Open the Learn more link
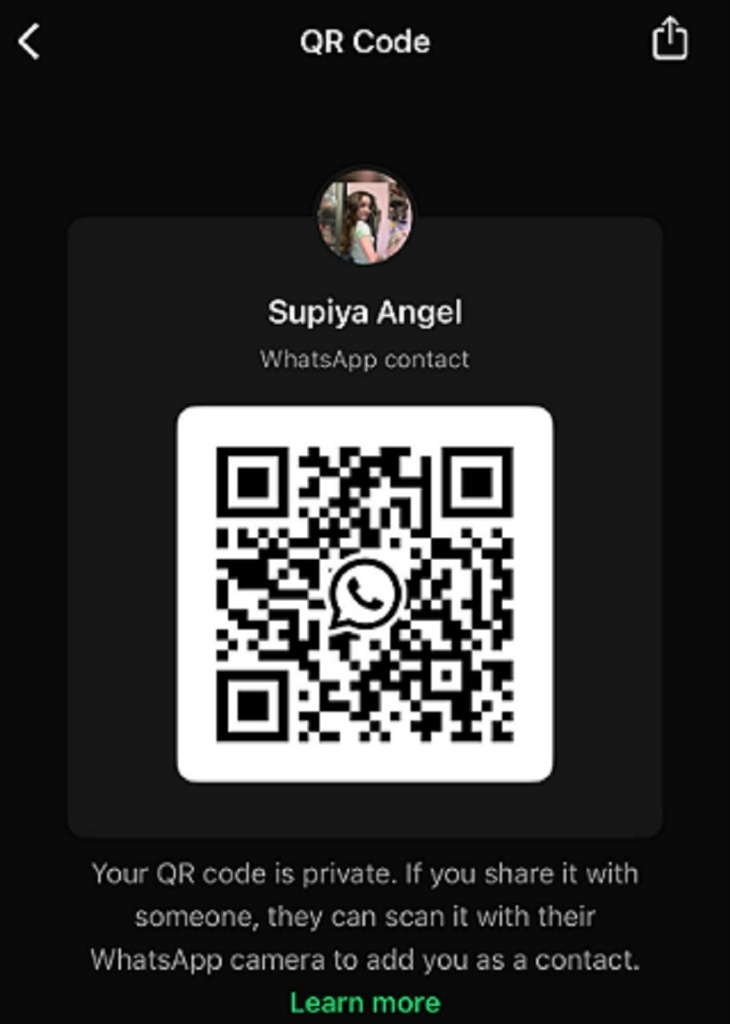The width and height of the screenshot is (730, 1024). 364,1002
